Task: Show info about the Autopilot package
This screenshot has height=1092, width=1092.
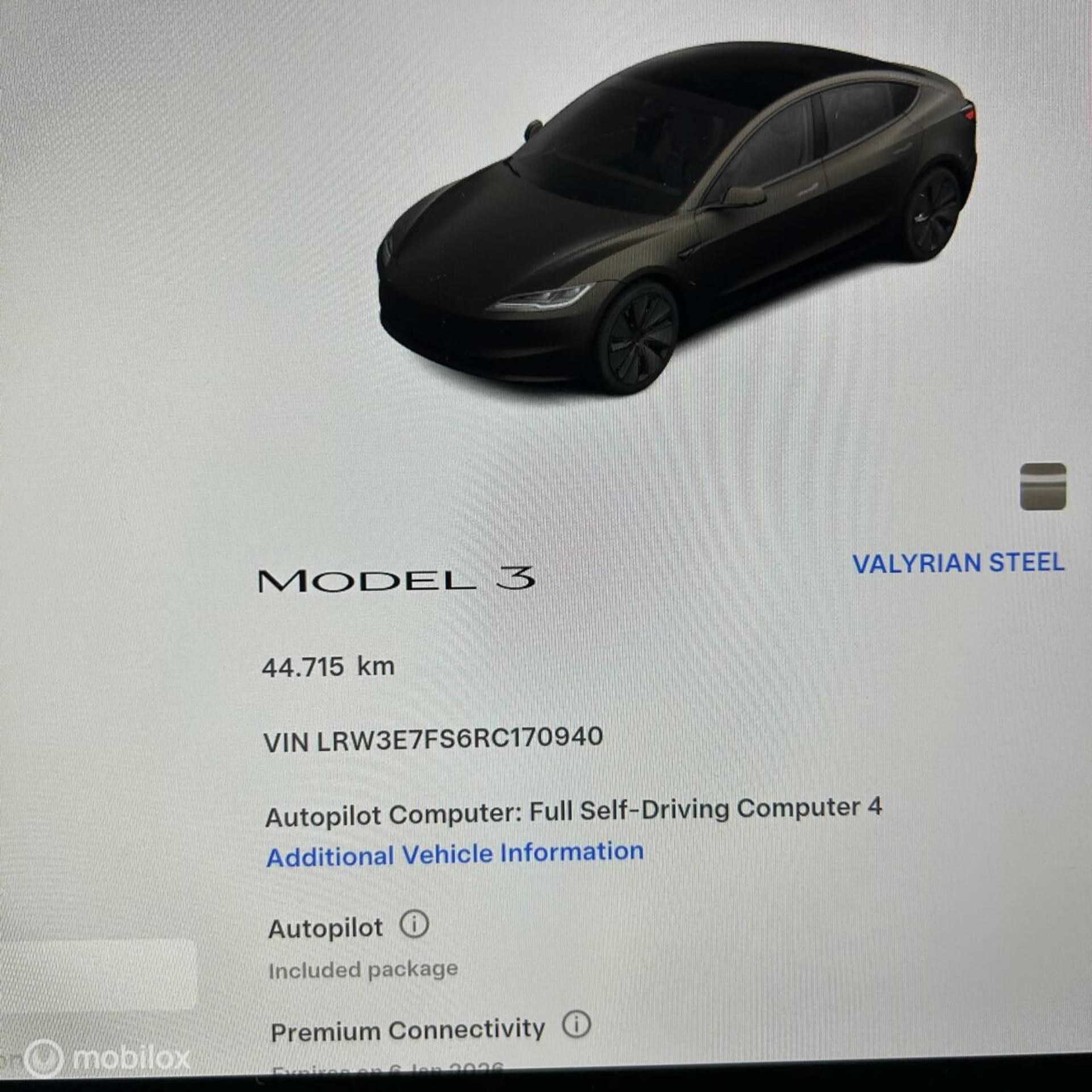Action: [x=414, y=924]
